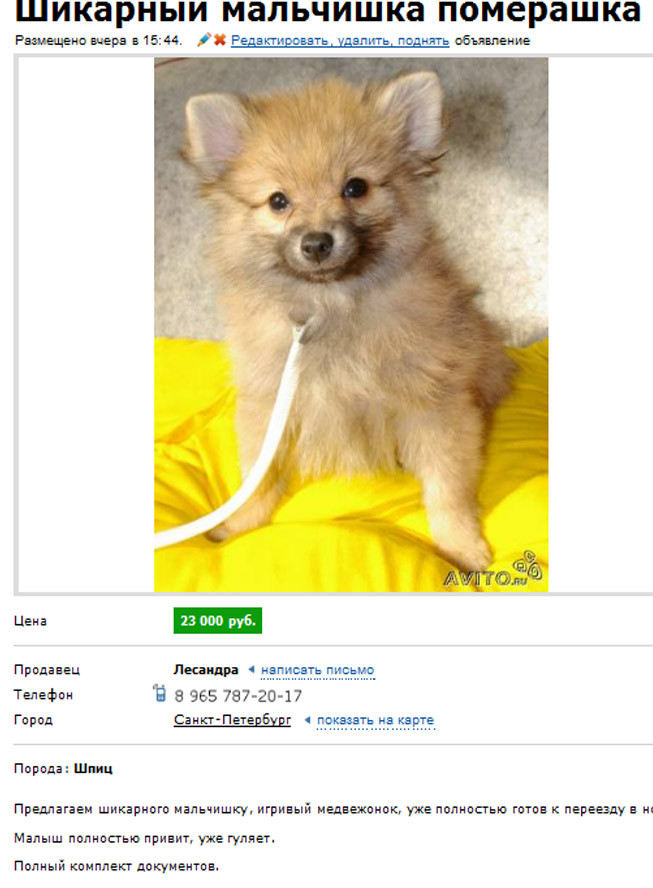Screen dimensions: 653x888
Task: Open the puppy listing photo
Action: pos(350,324)
